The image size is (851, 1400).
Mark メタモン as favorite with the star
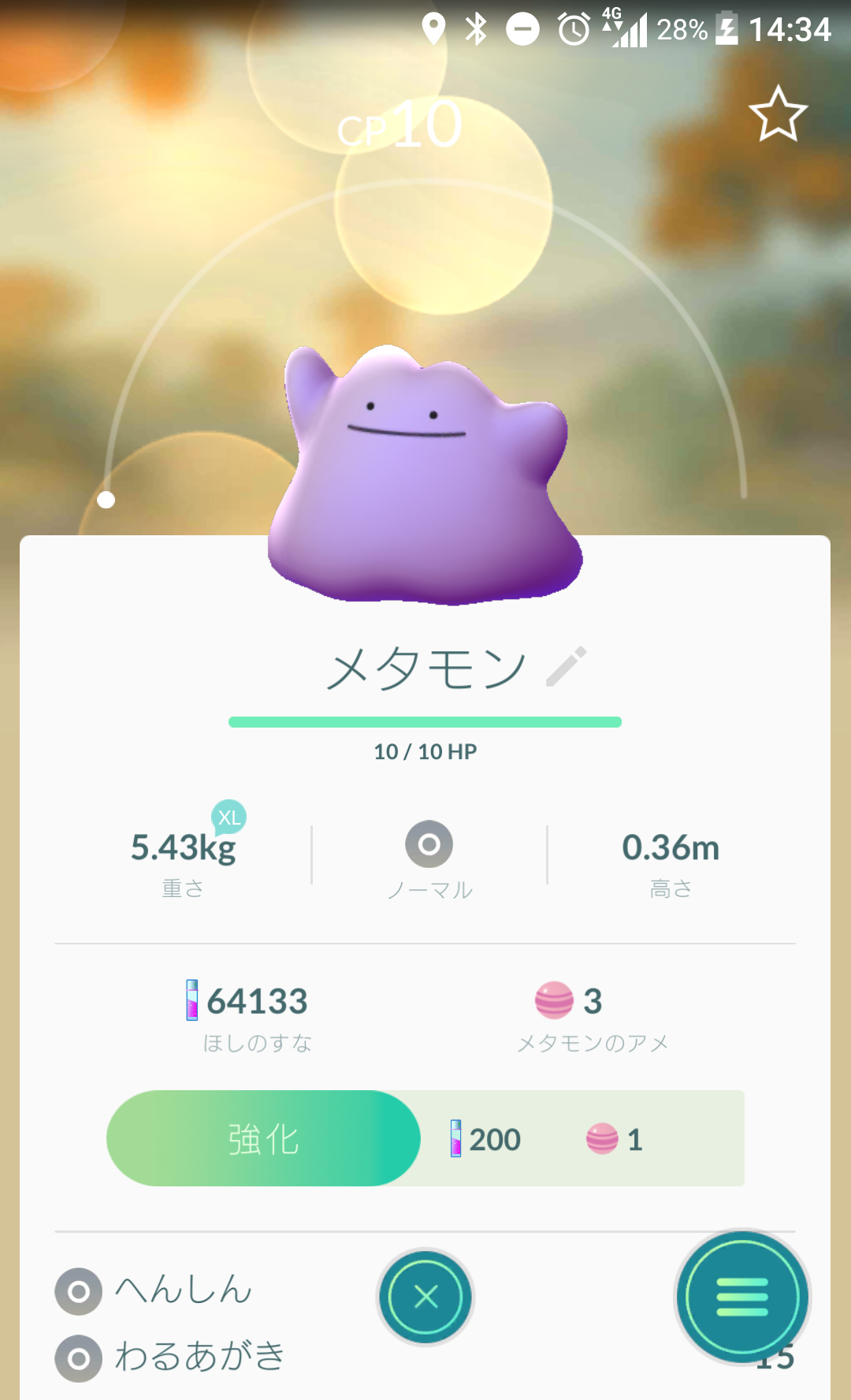(x=778, y=115)
